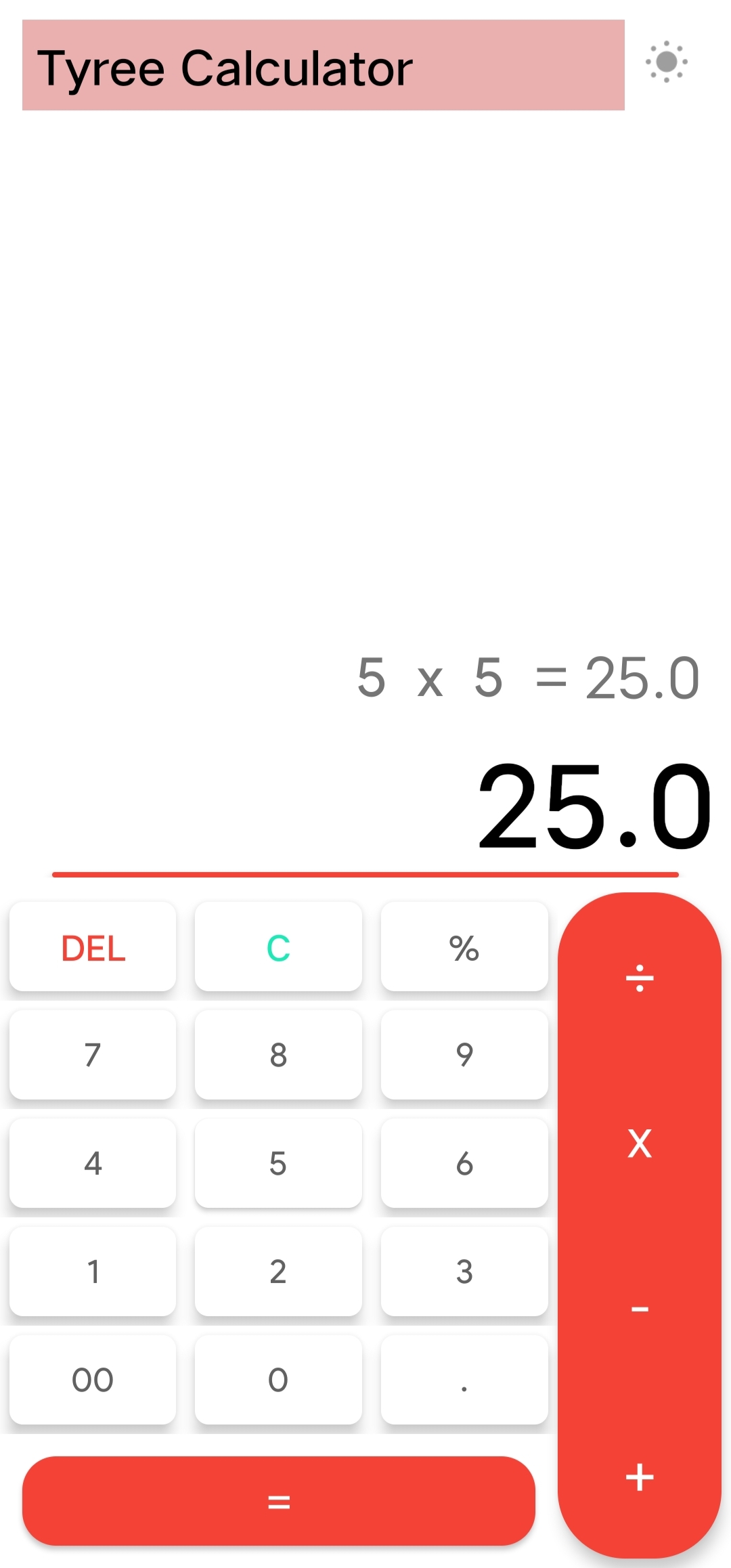Insert double zero with the 00 key

tap(93, 1380)
